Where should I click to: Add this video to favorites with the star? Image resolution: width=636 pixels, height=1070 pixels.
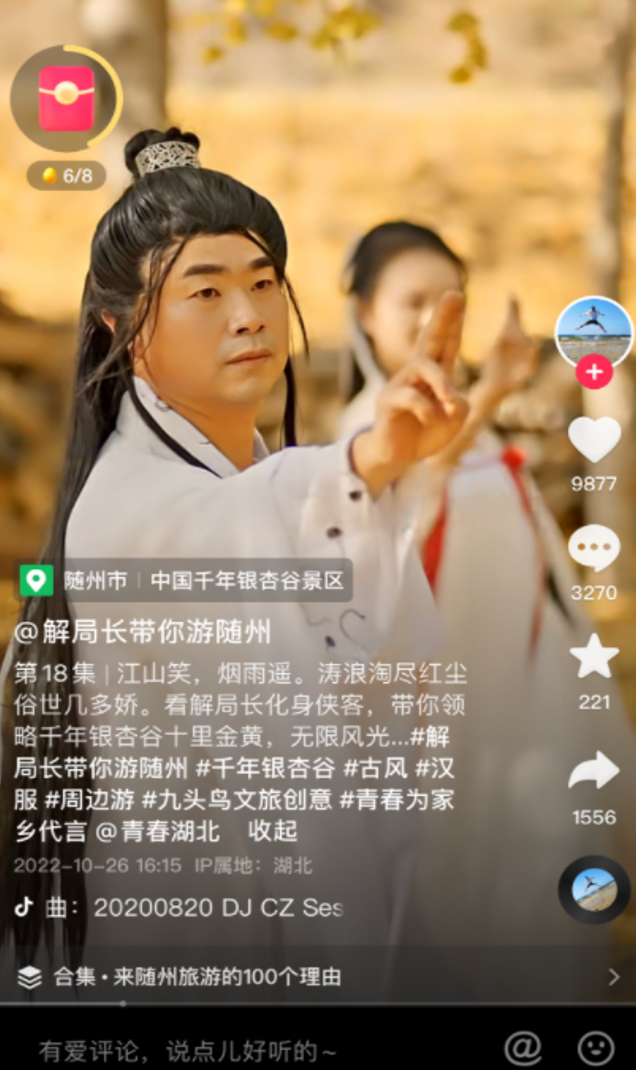coord(594,657)
